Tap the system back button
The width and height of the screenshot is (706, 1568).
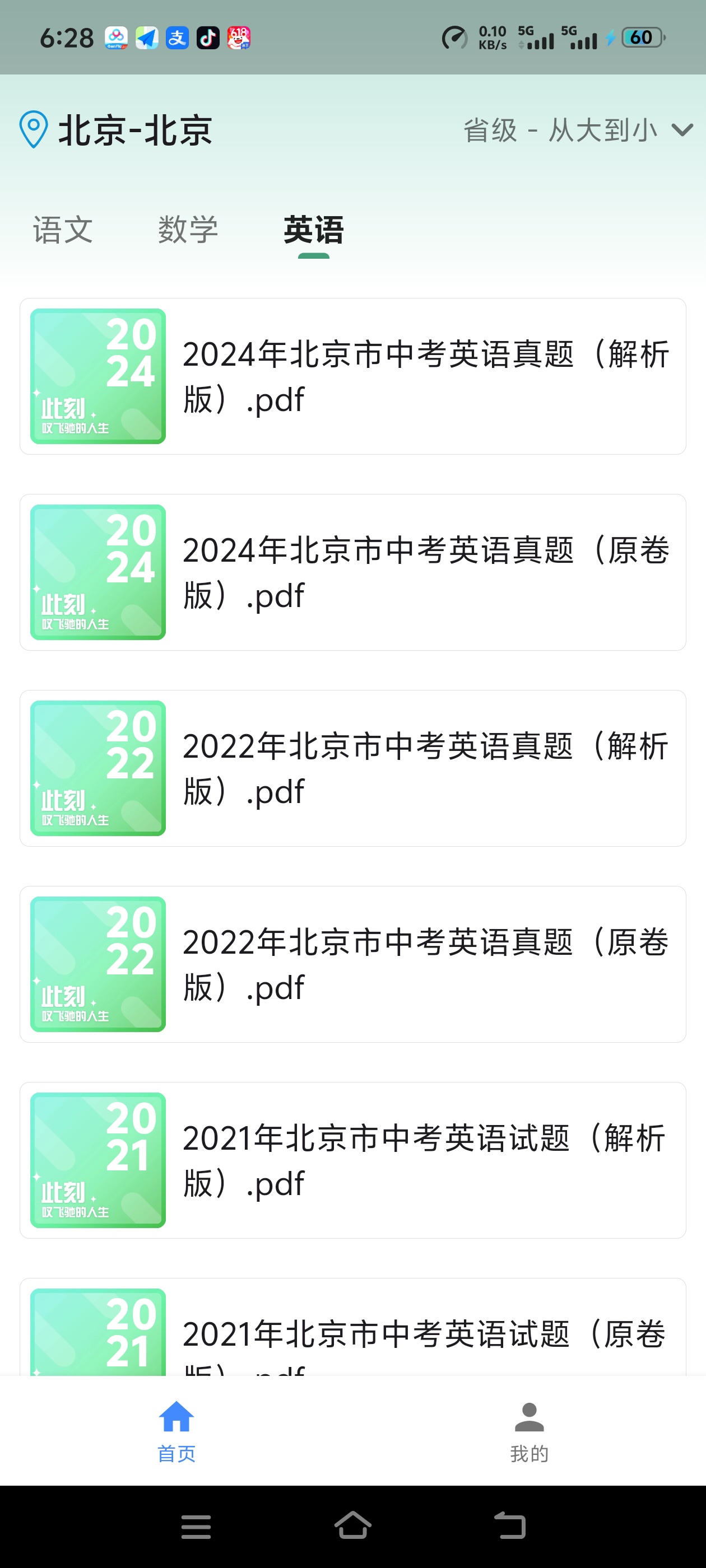[509, 1526]
